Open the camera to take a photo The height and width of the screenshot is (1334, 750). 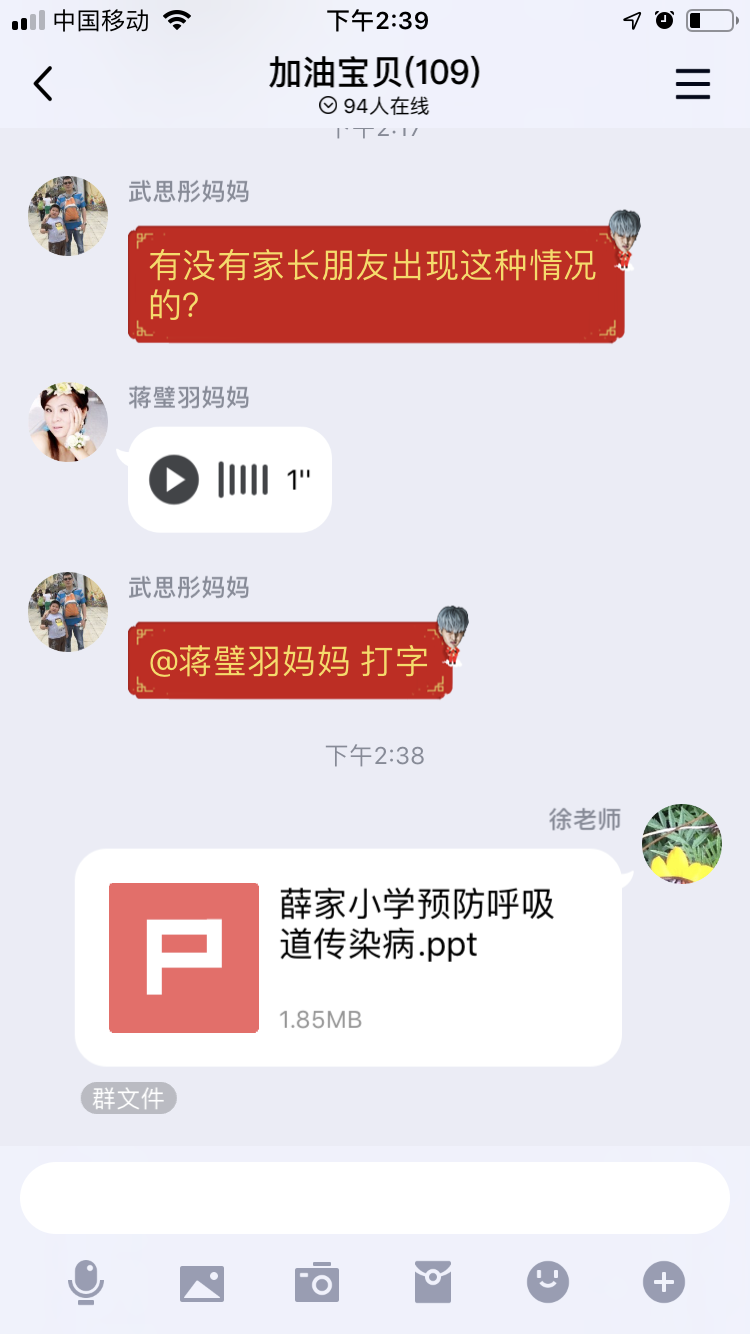317,1282
